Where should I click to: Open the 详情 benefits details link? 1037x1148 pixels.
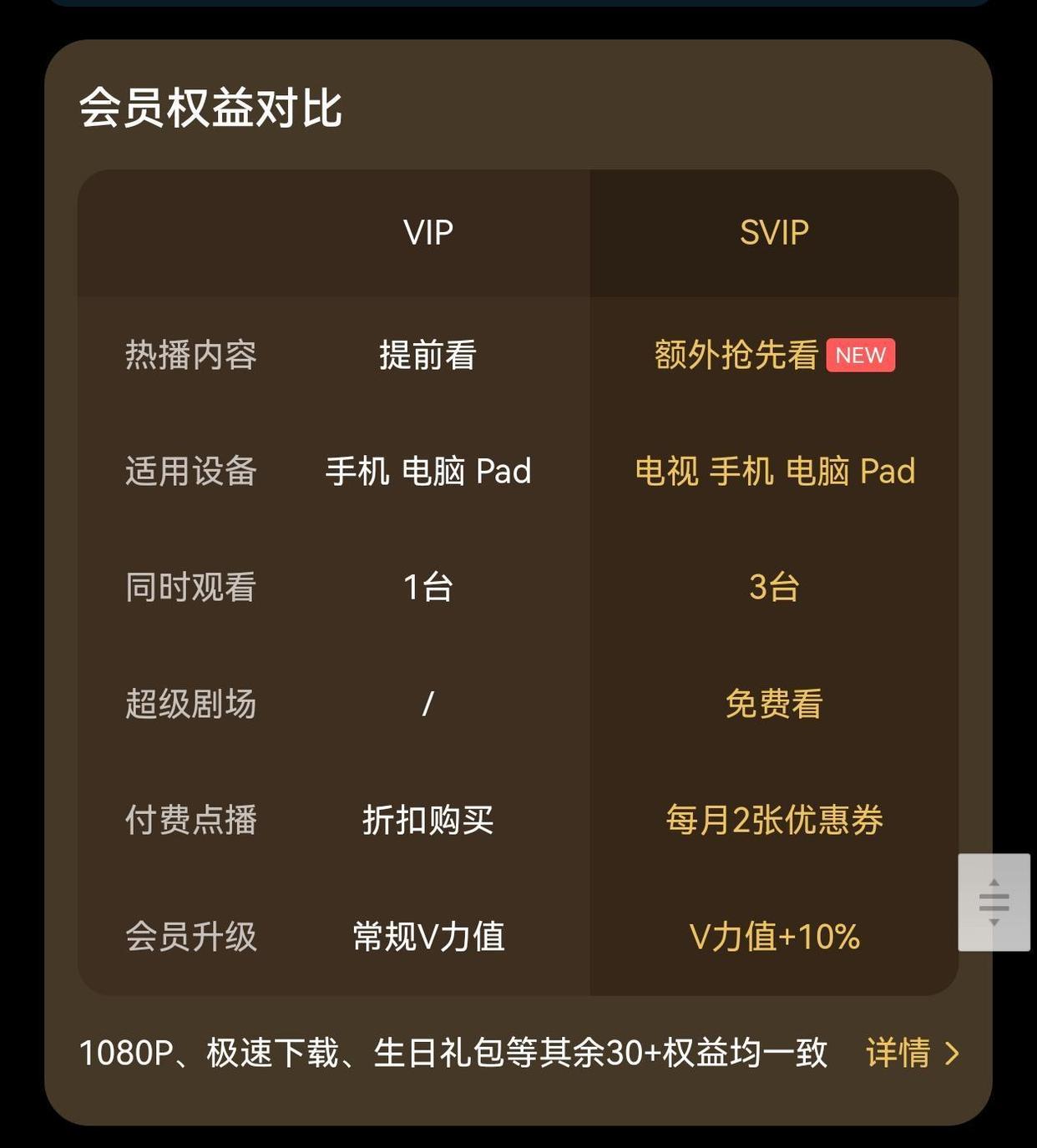tap(912, 1053)
